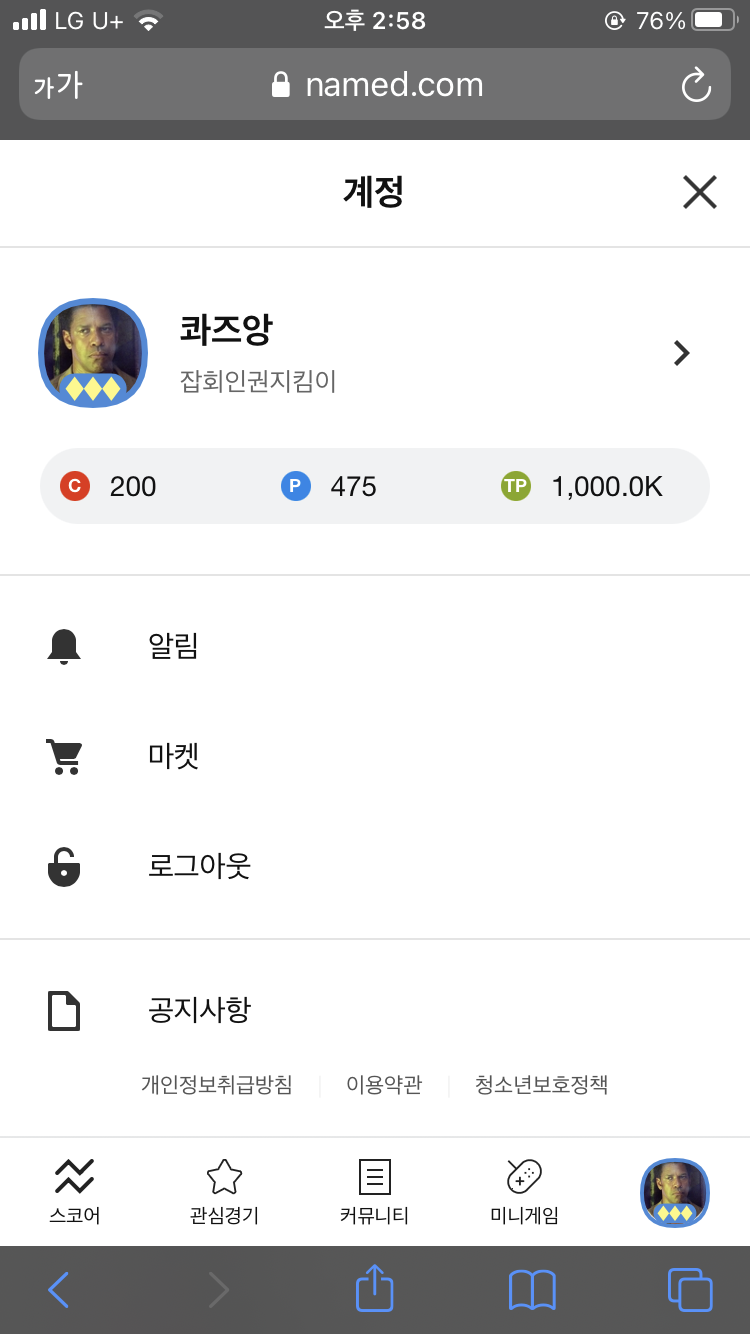The height and width of the screenshot is (1334, 750).
Task: View 개인정보취급방침 privacy policy
Action: (x=217, y=1085)
